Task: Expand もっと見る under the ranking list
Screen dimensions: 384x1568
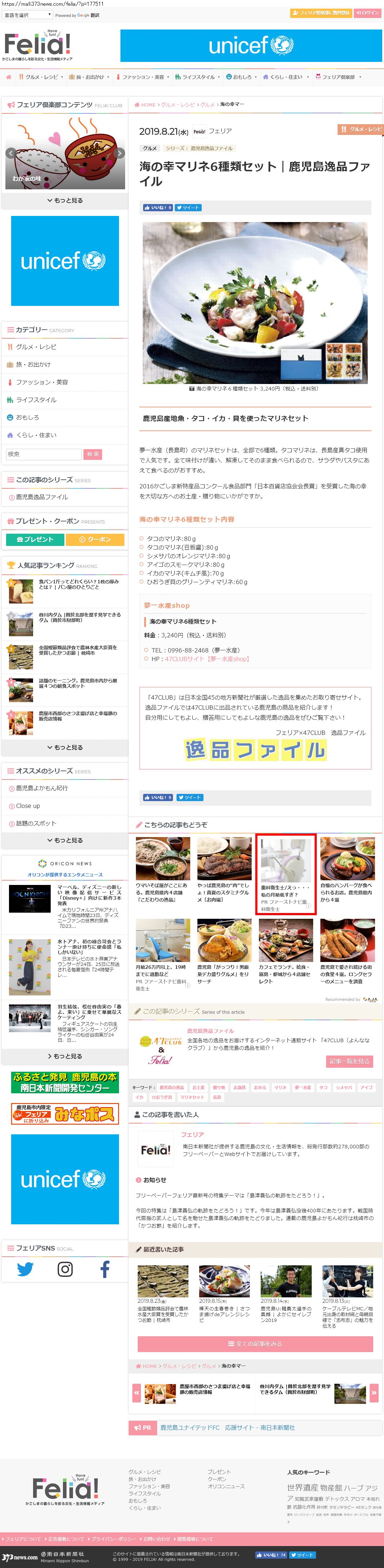Action: point(64,747)
